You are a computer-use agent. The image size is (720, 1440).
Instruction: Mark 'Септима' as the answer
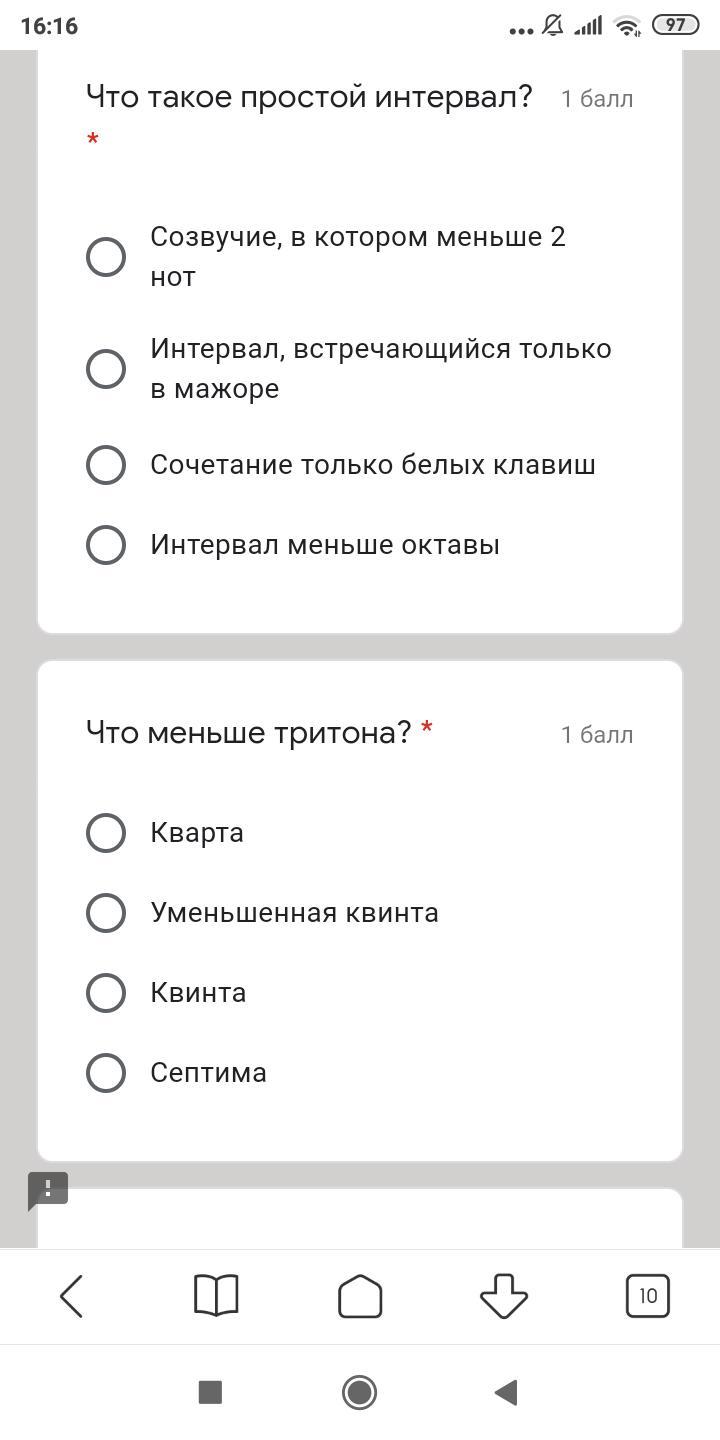click(106, 1073)
